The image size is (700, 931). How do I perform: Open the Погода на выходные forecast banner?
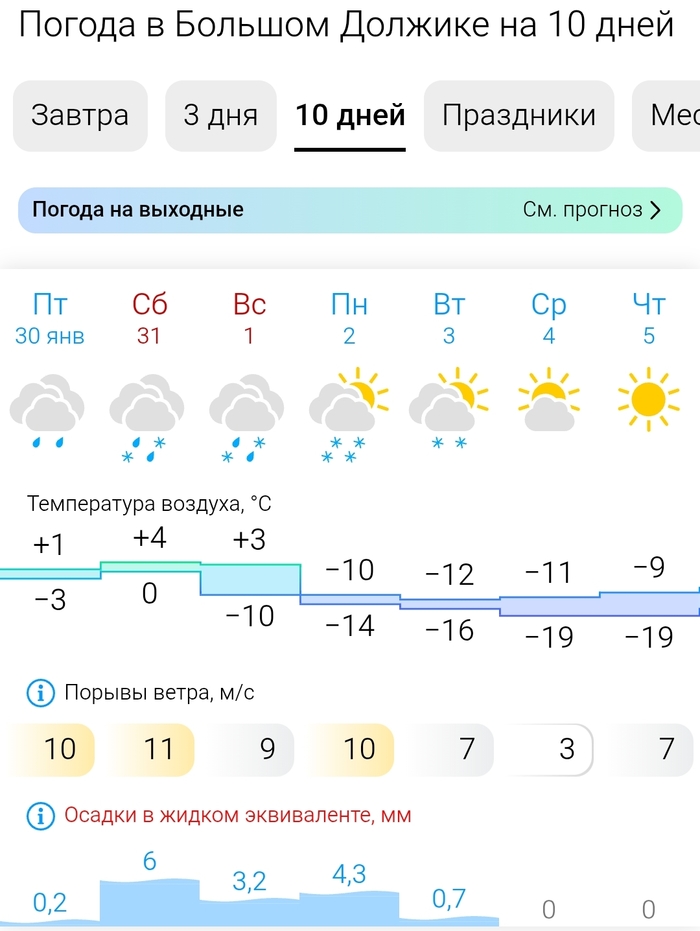tap(349, 210)
